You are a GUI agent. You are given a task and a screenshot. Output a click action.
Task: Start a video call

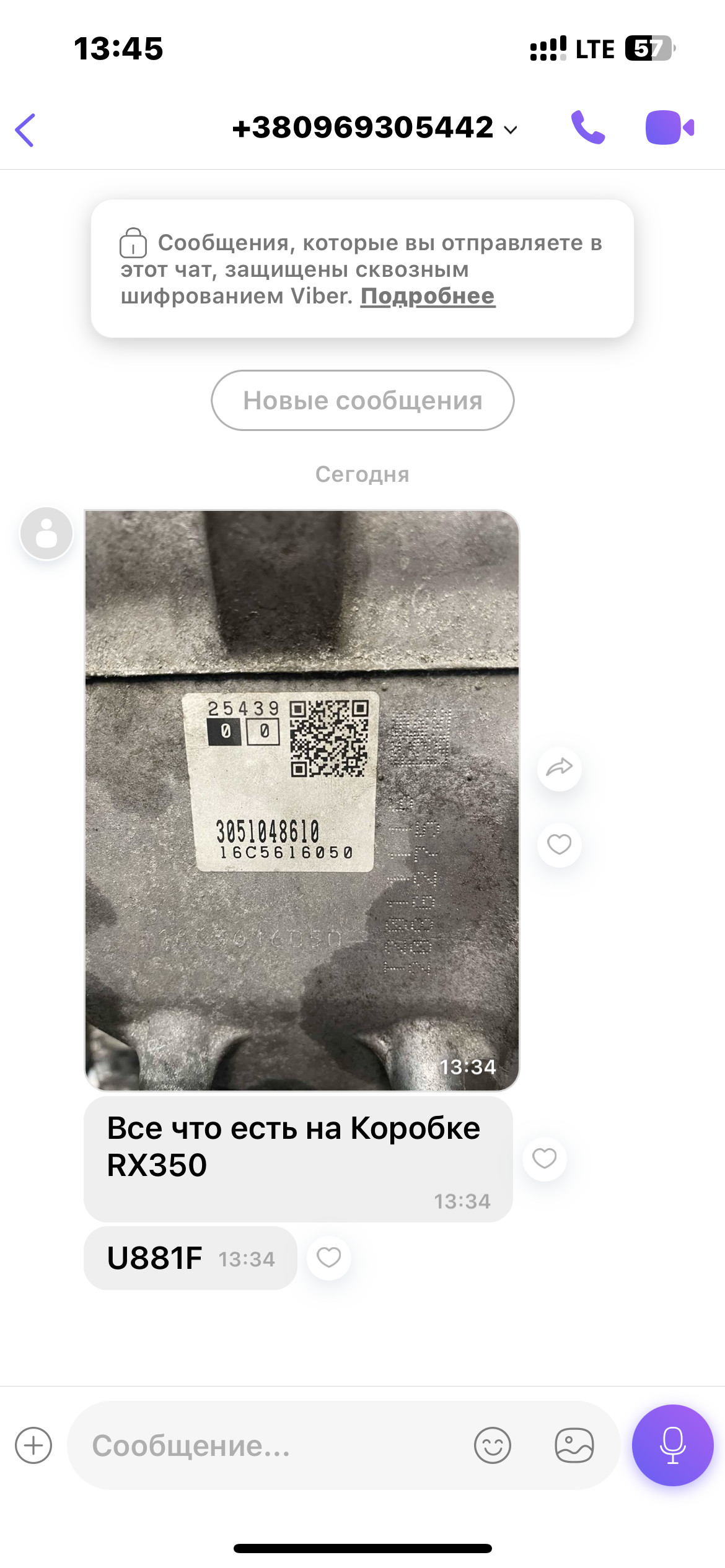pyautogui.click(x=669, y=128)
